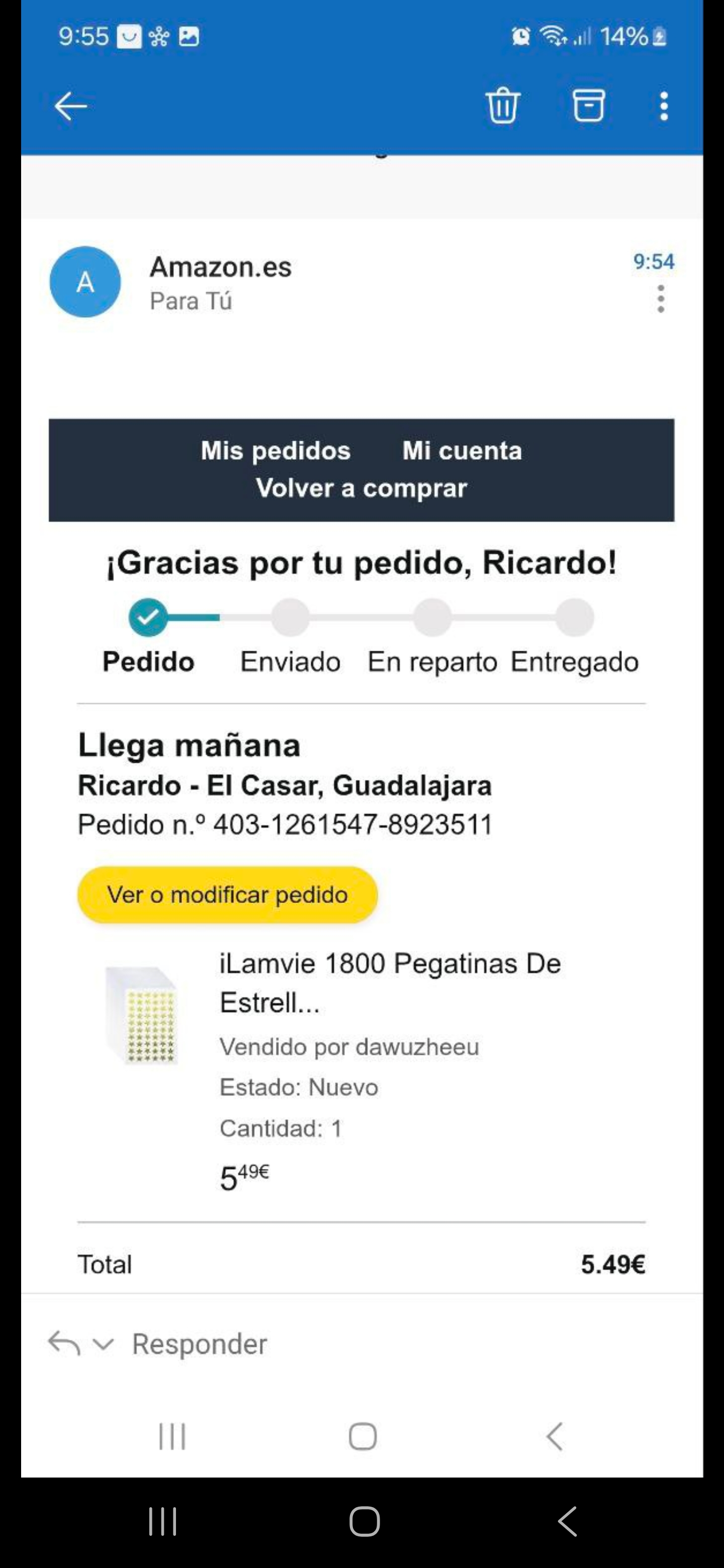Go back using the top bar arrow

click(x=70, y=107)
